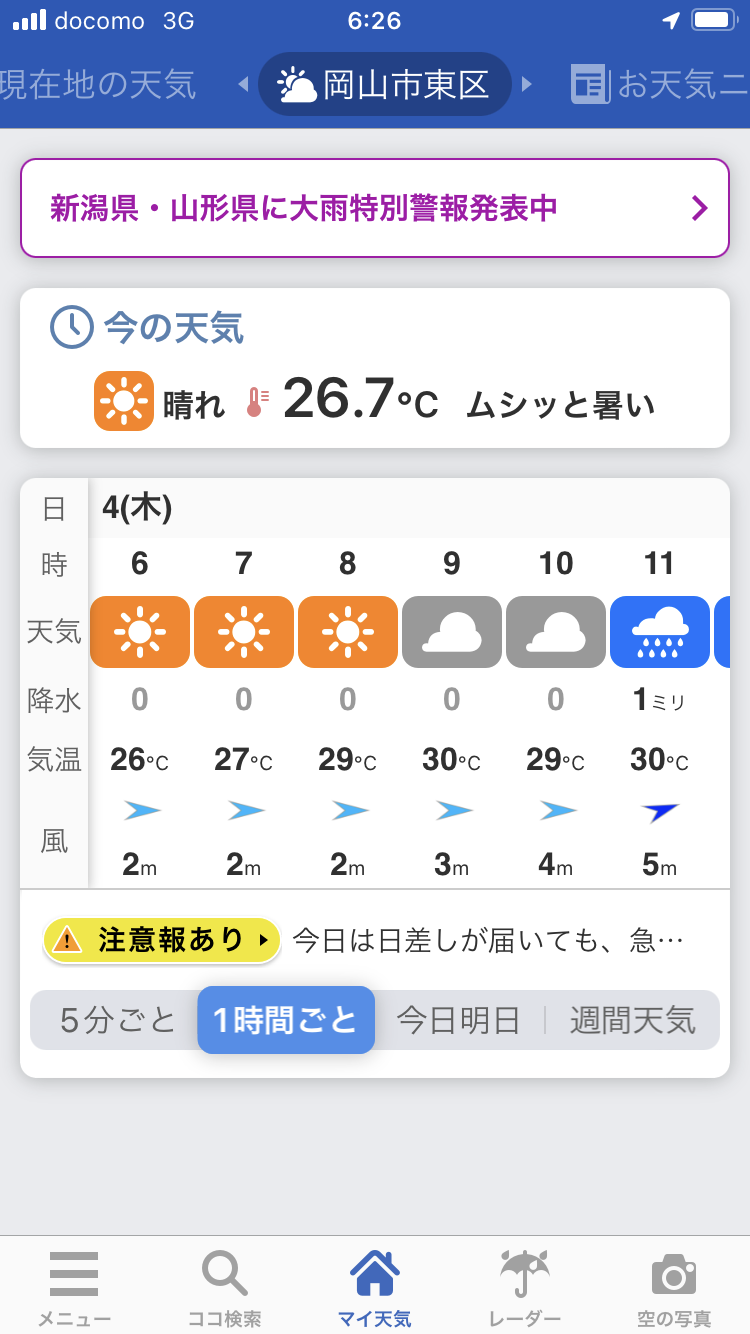Switch to 5分ごと forecast view

[x=118, y=1020]
